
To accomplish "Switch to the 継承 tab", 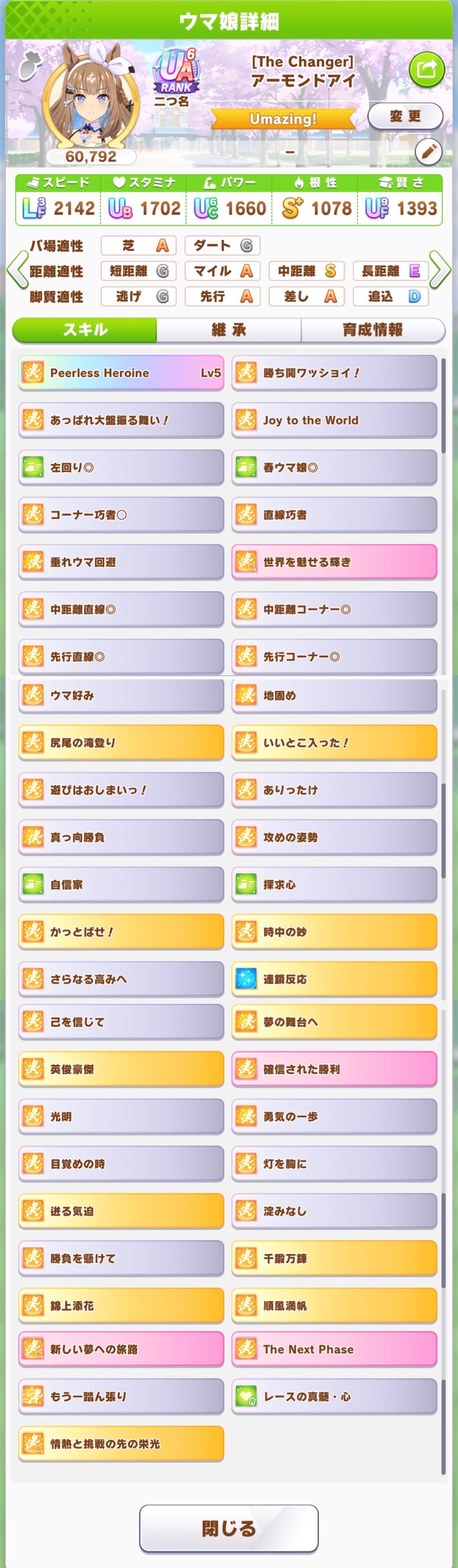I will [x=229, y=330].
